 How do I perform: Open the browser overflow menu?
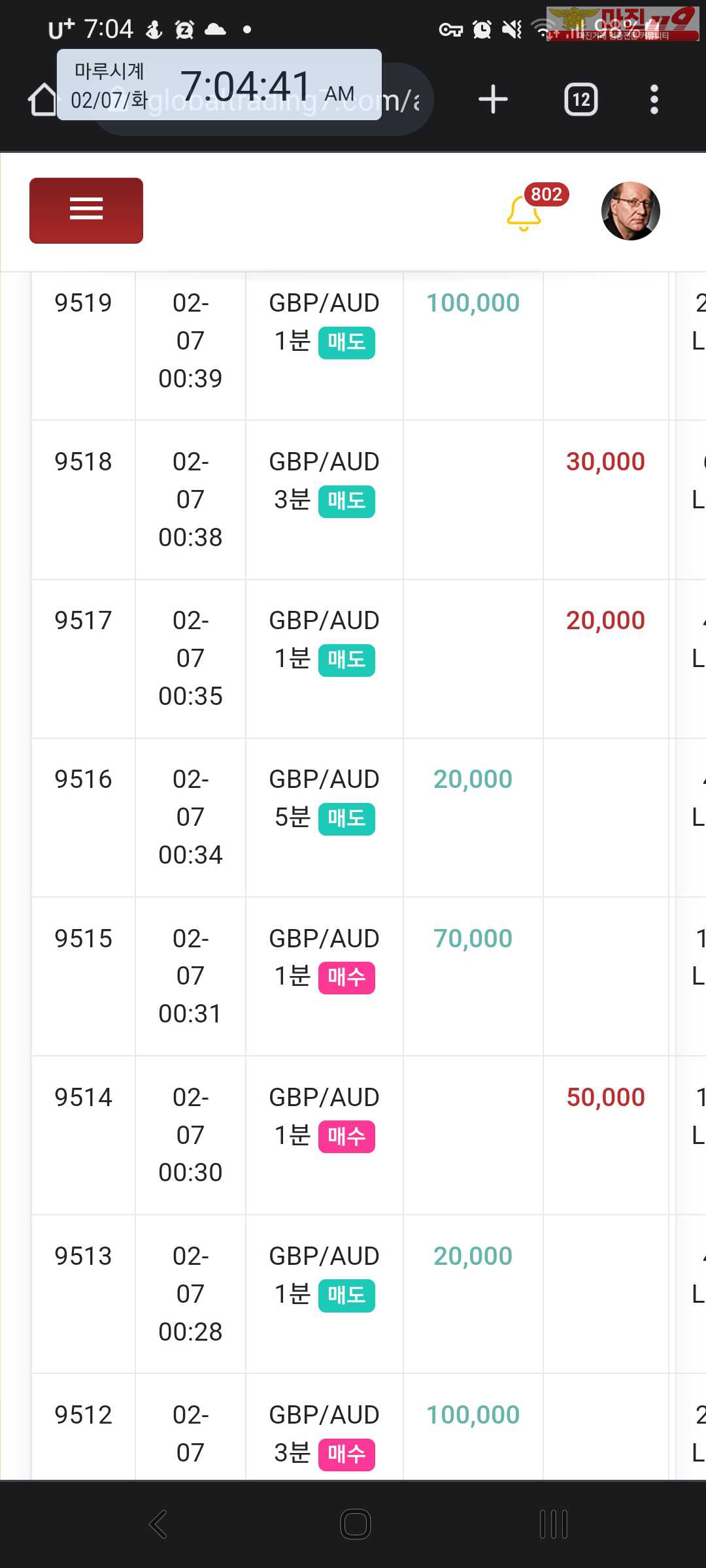pos(654,100)
